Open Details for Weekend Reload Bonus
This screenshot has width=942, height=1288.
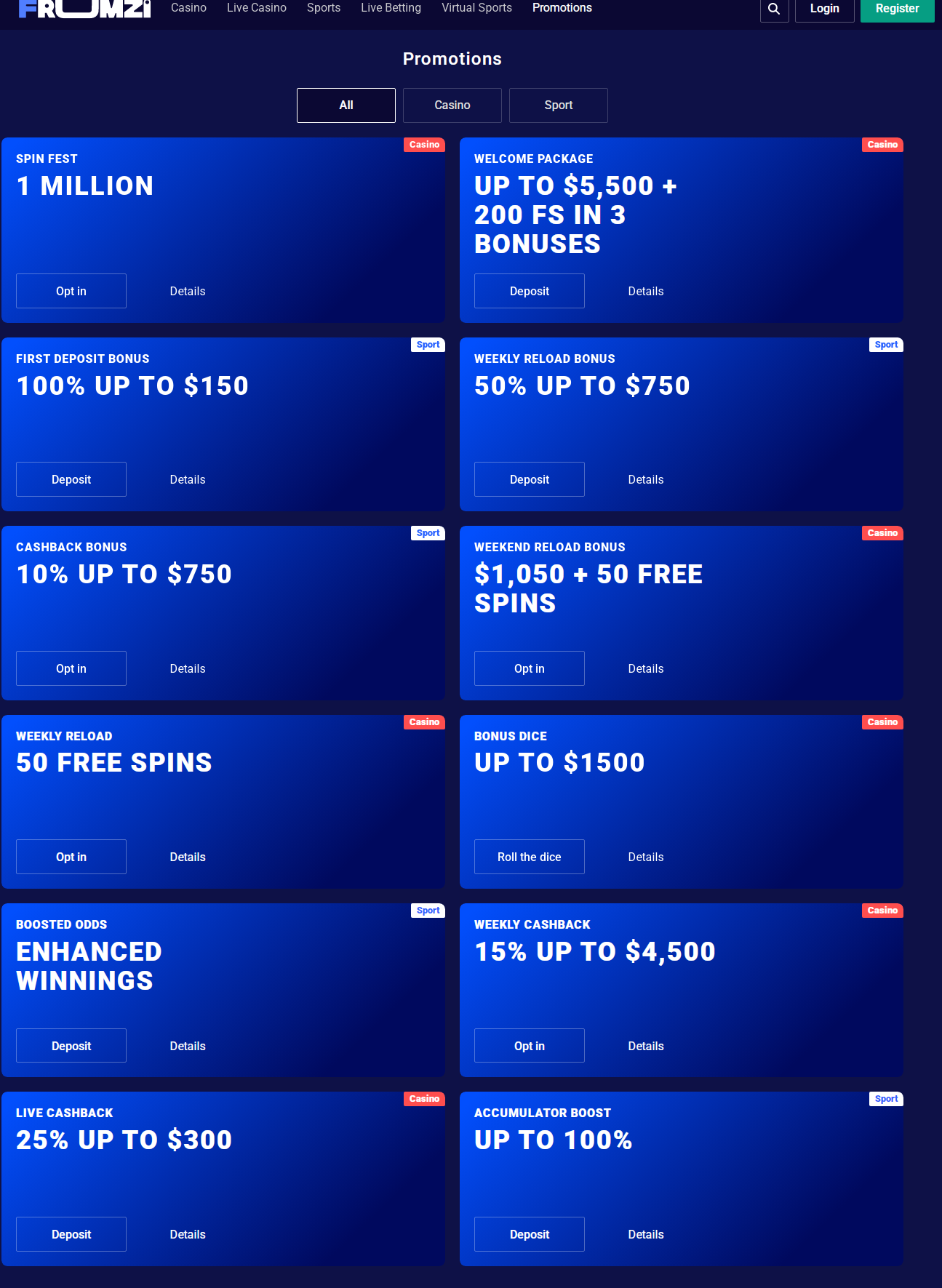(x=645, y=668)
